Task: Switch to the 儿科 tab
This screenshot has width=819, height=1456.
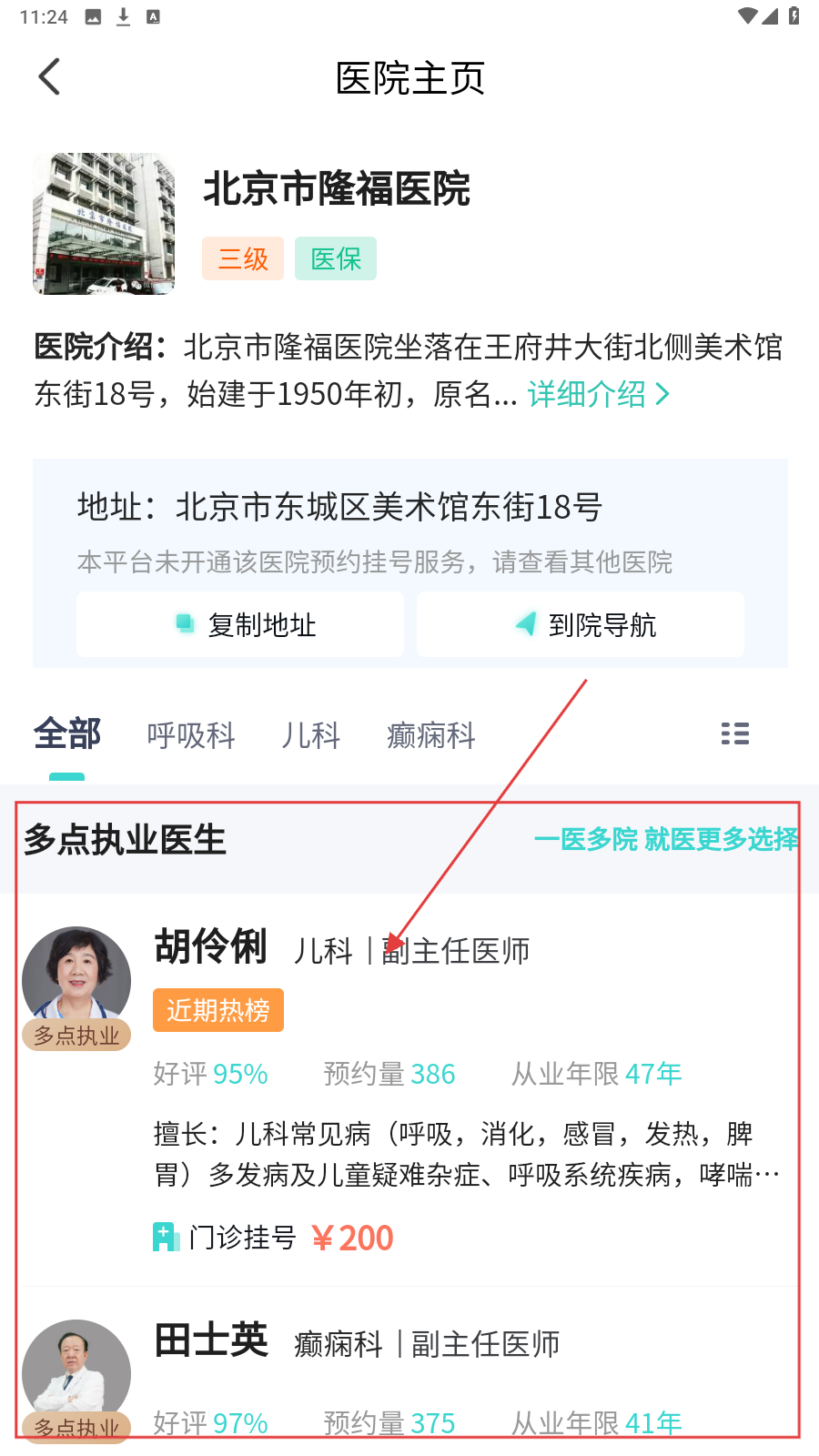Action: 311,735
